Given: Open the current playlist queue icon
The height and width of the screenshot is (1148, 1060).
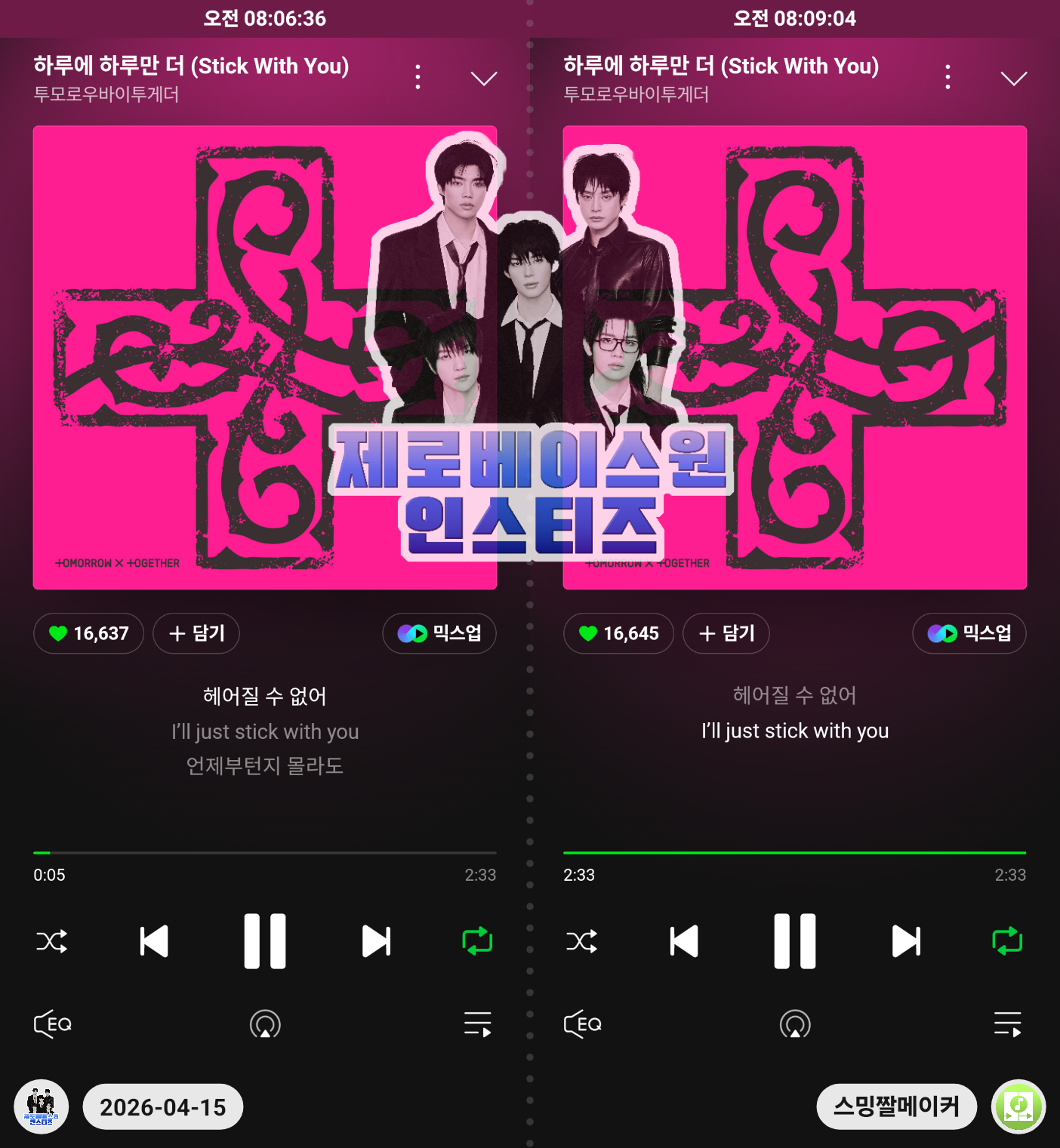Looking at the screenshot, I should click(477, 1023).
